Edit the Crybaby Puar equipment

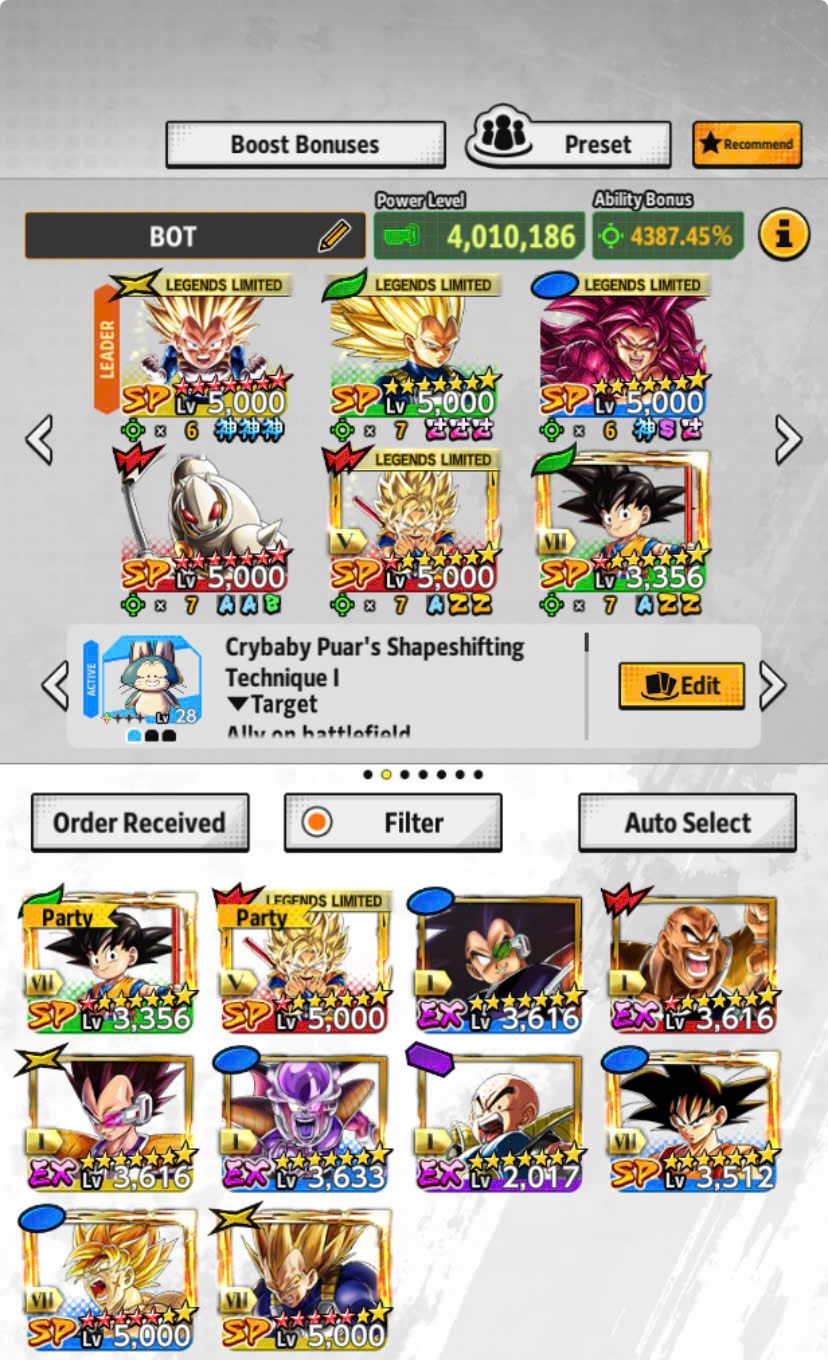[681, 686]
